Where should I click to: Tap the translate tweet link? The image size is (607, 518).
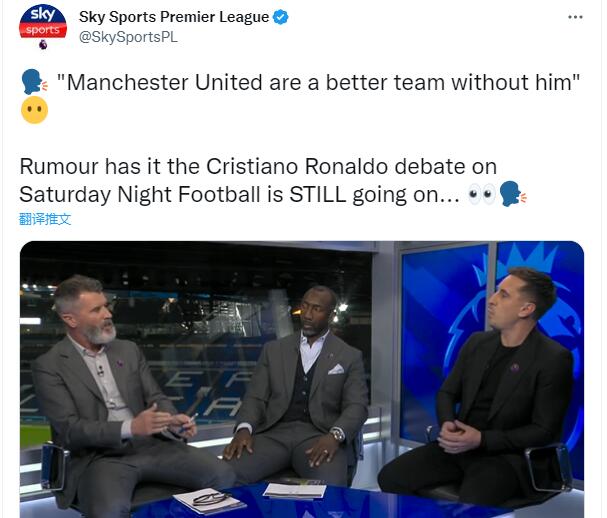[45, 219]
